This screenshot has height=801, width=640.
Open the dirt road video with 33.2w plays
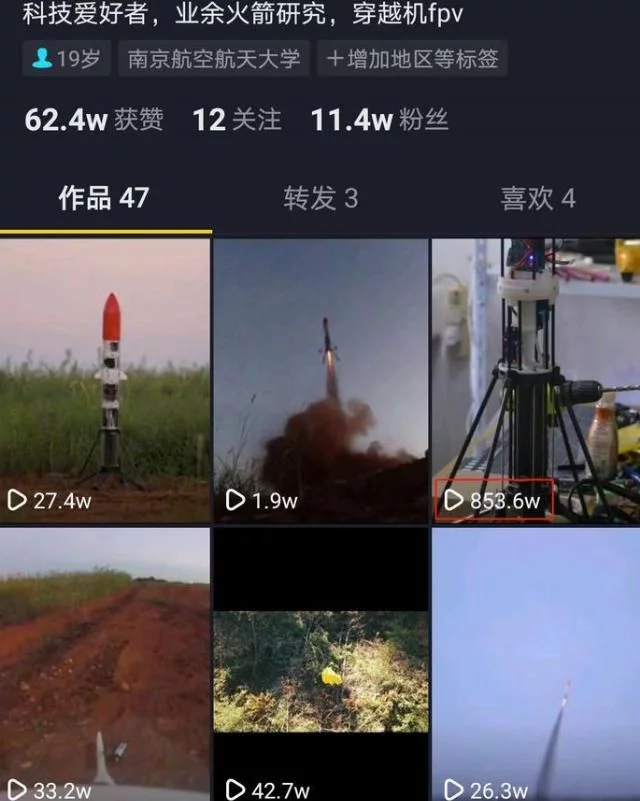pos(105,665)
